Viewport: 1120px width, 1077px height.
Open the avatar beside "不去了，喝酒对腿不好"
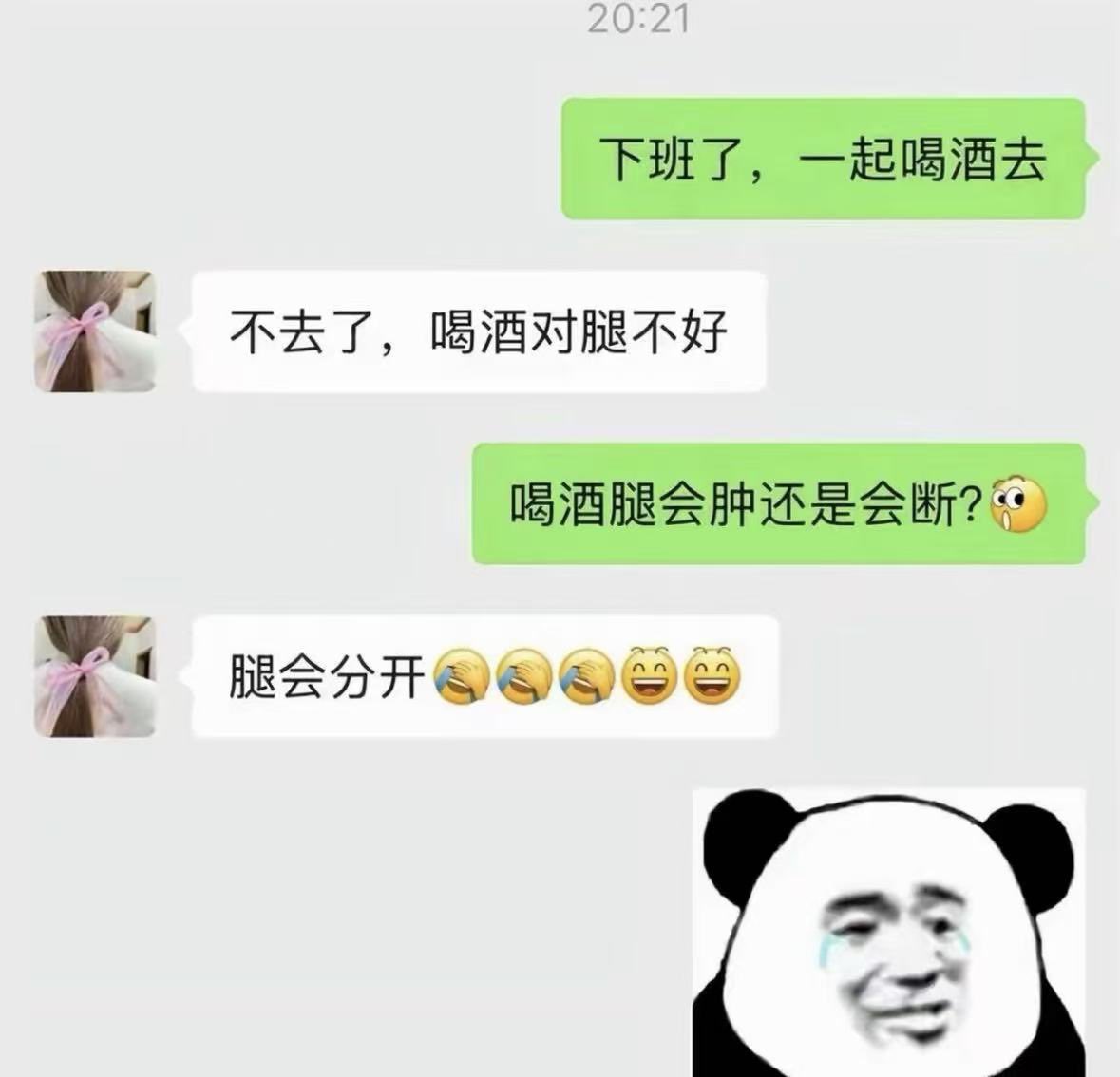pyautogui.click(x=95, y=331)
